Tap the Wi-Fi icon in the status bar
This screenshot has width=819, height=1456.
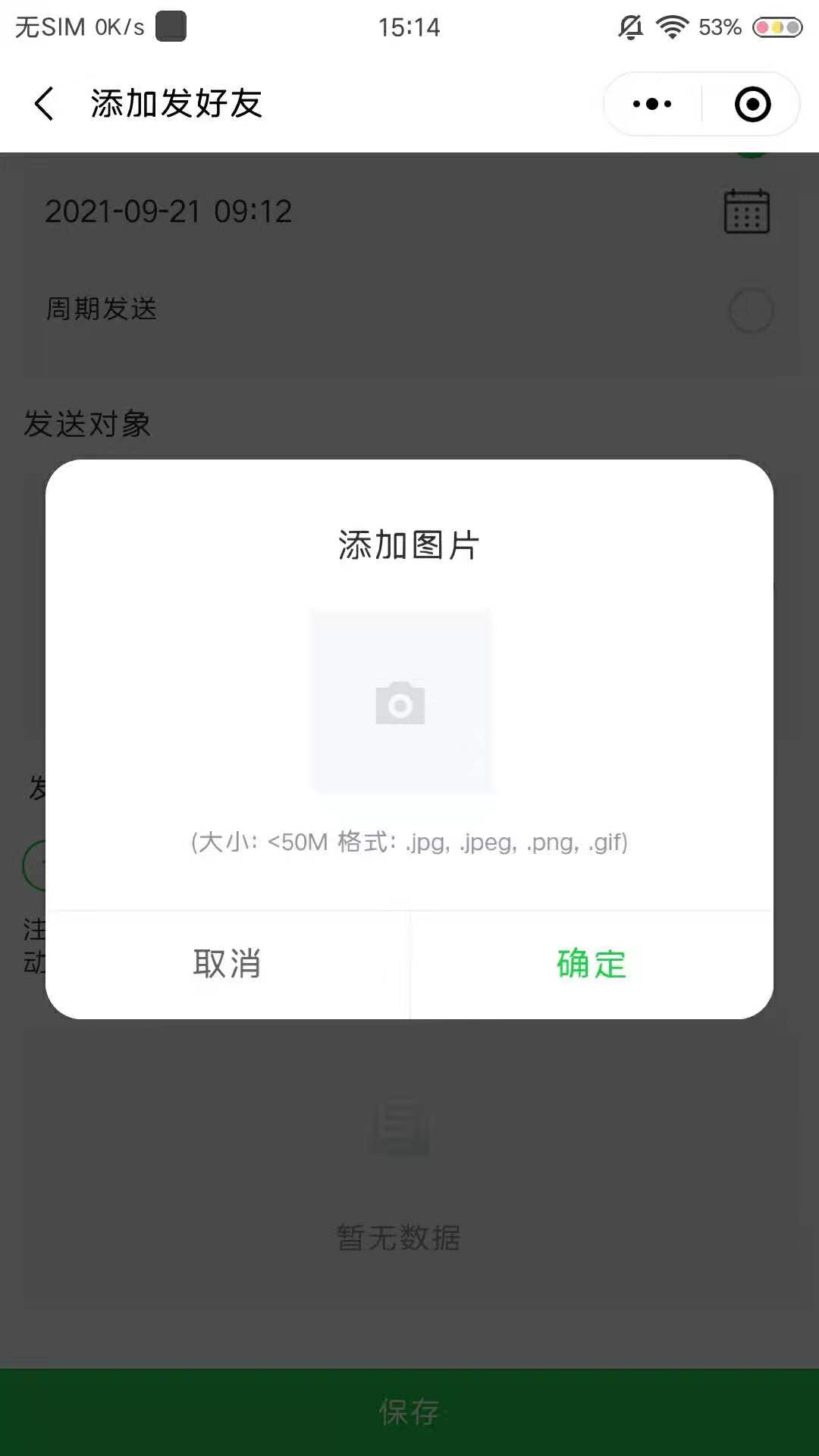pos(670,27)
